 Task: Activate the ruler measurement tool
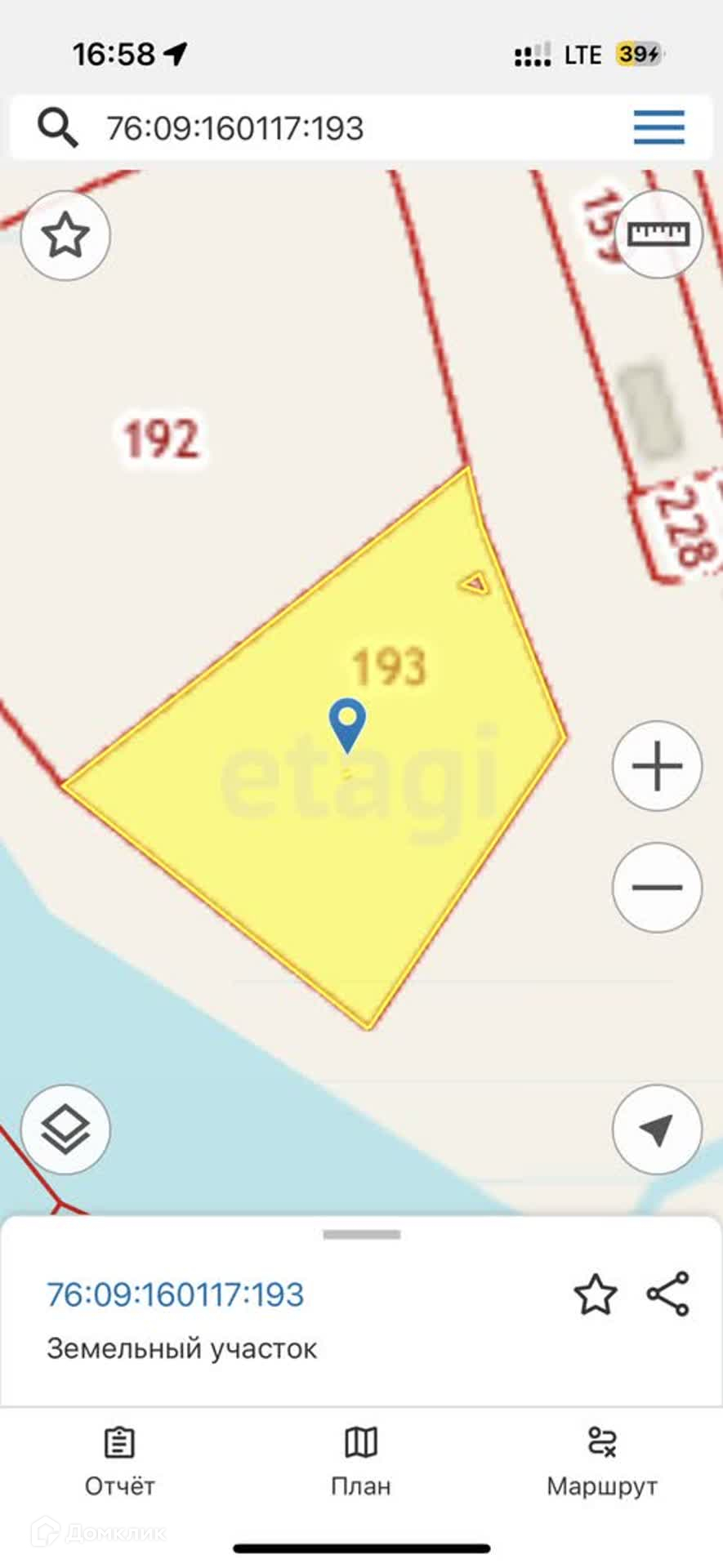click(658, 234)
